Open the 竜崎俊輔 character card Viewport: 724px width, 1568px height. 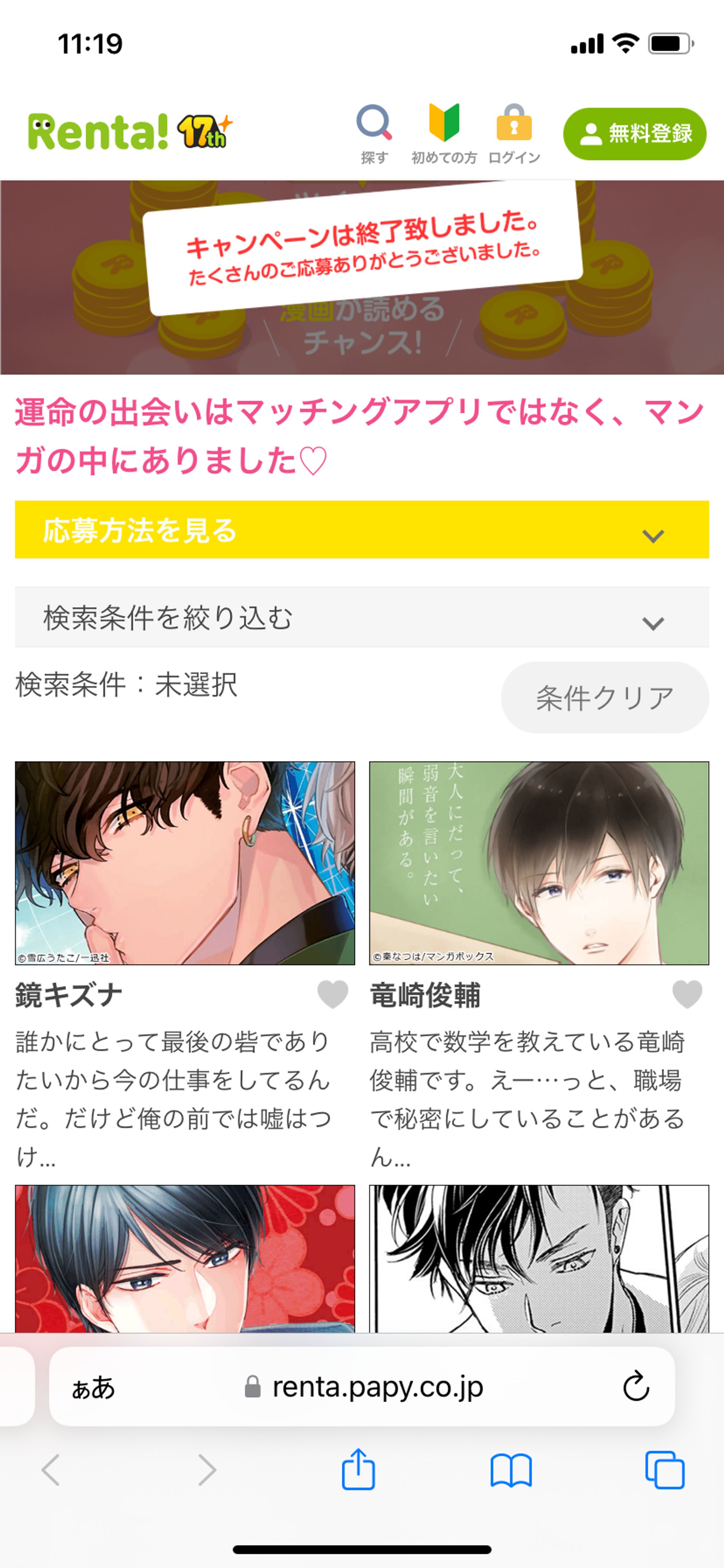(x=538, y=863)
